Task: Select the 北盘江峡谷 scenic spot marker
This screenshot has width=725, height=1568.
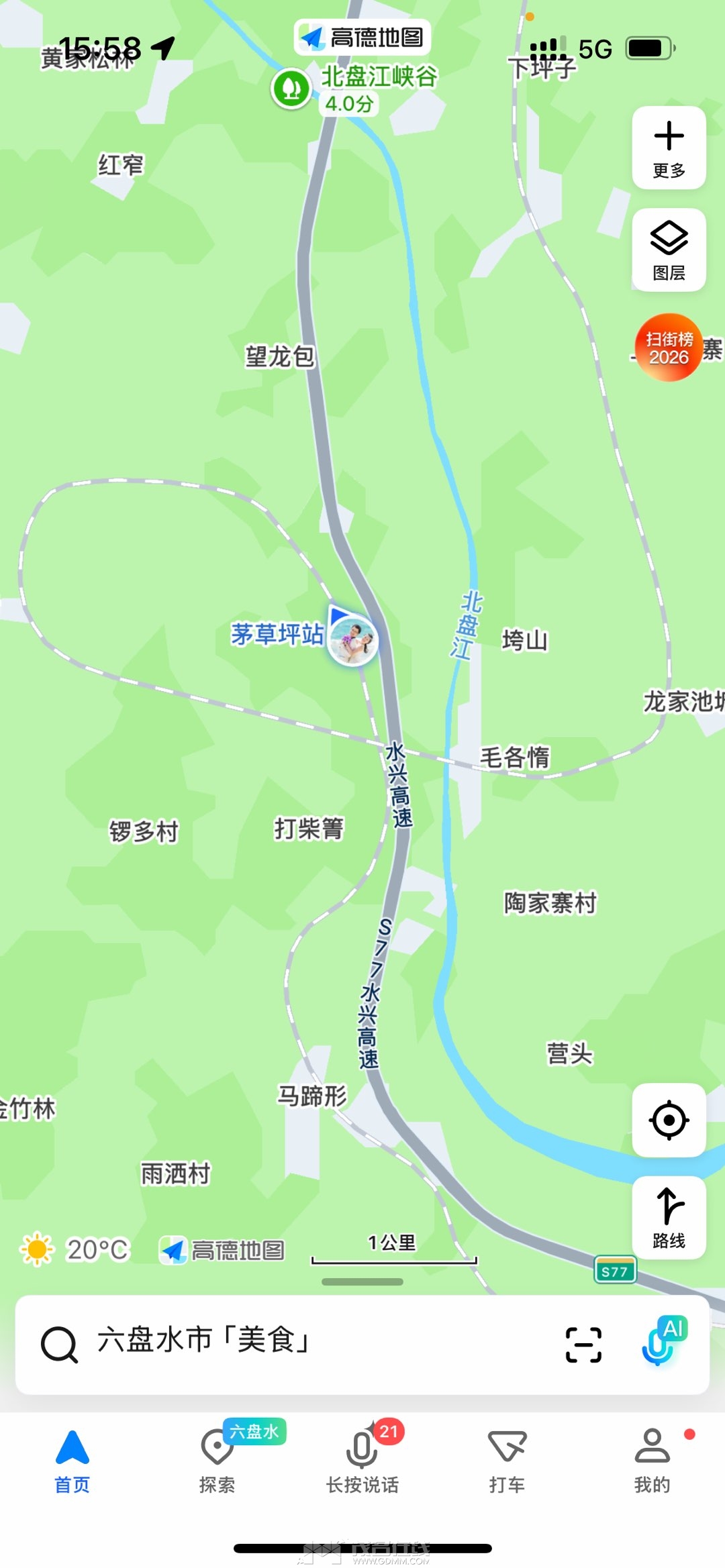Action: [291, 88]
